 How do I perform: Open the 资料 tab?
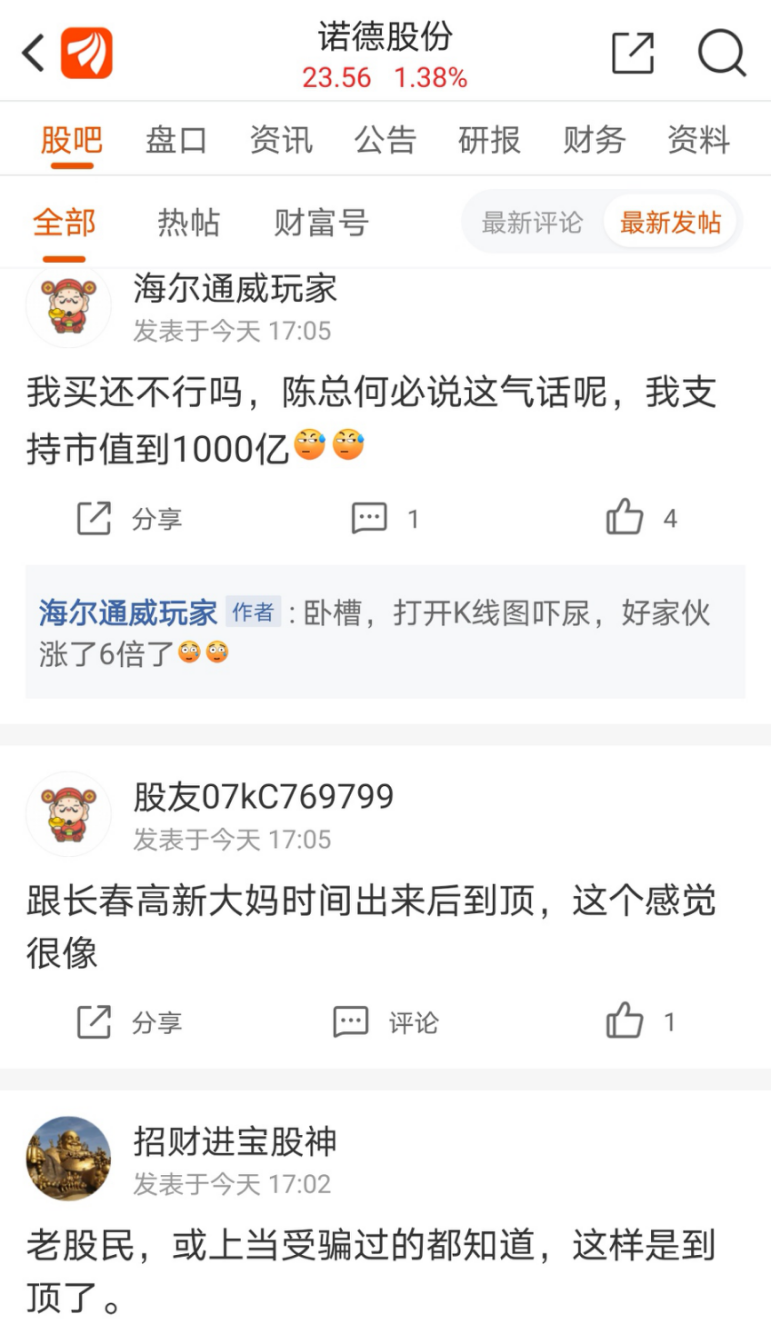click(698, 140)
